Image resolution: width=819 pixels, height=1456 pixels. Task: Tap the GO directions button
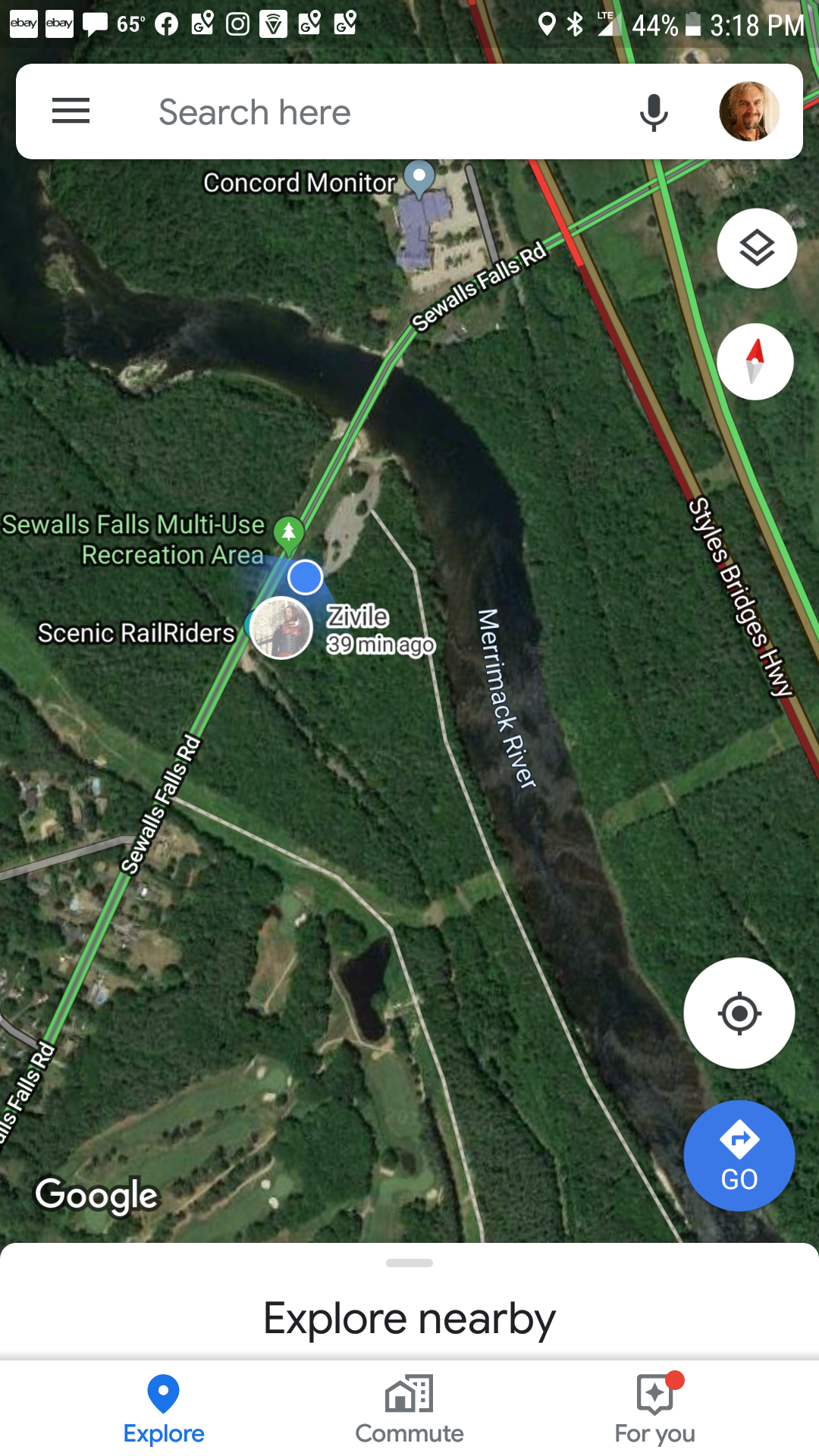739,1156
